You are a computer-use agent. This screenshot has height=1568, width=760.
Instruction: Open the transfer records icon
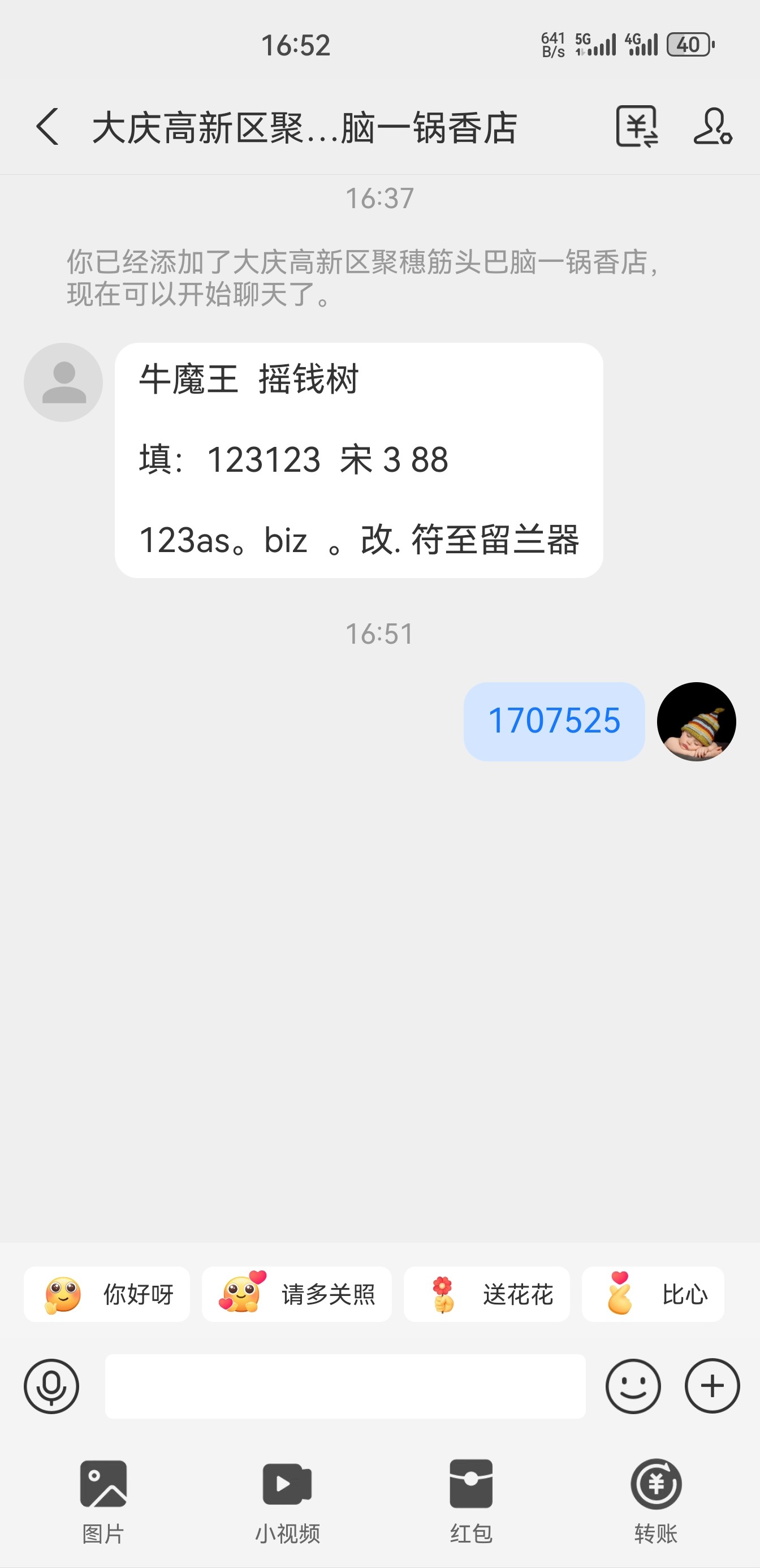pyautogui.click(x=637, y=127)
